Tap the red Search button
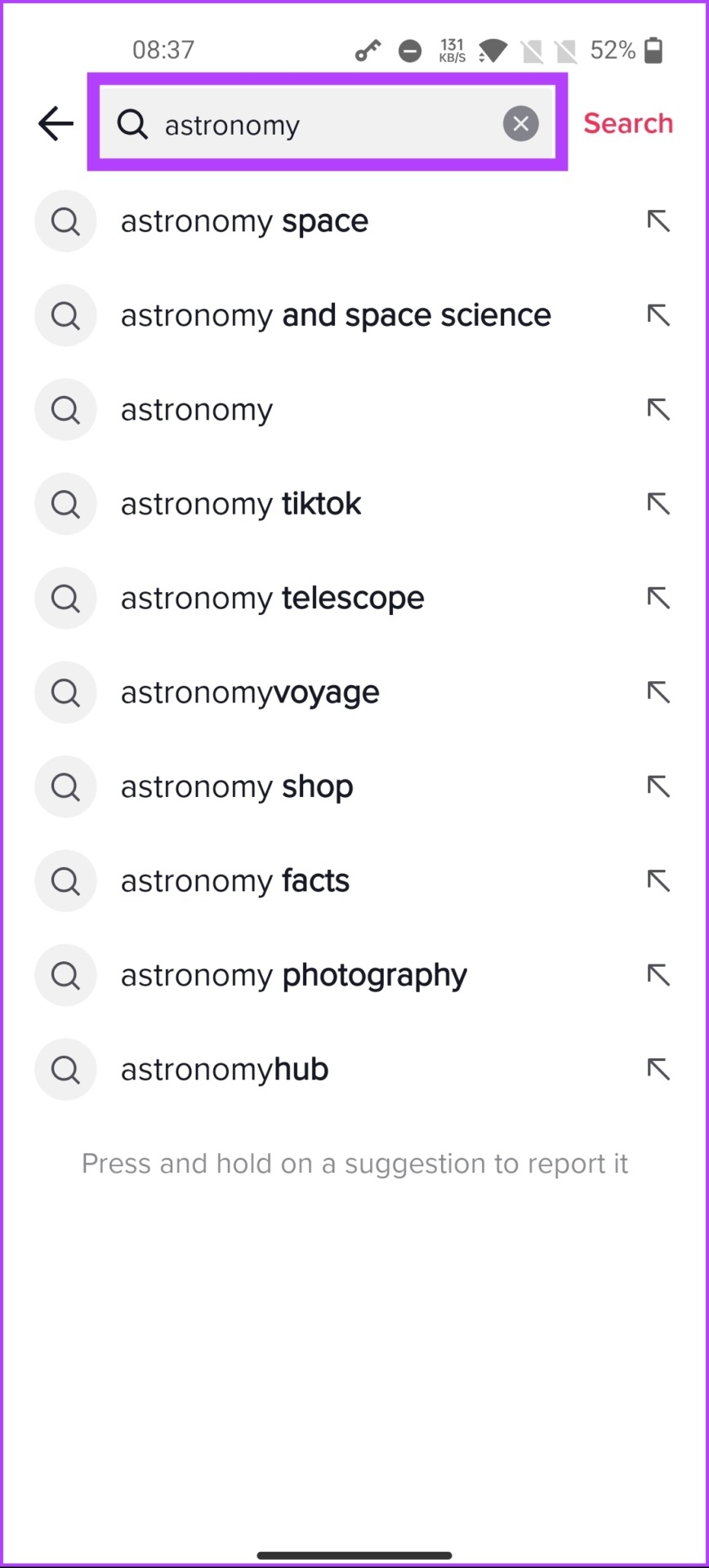709x1568 pixels. (x=628, y=124)
